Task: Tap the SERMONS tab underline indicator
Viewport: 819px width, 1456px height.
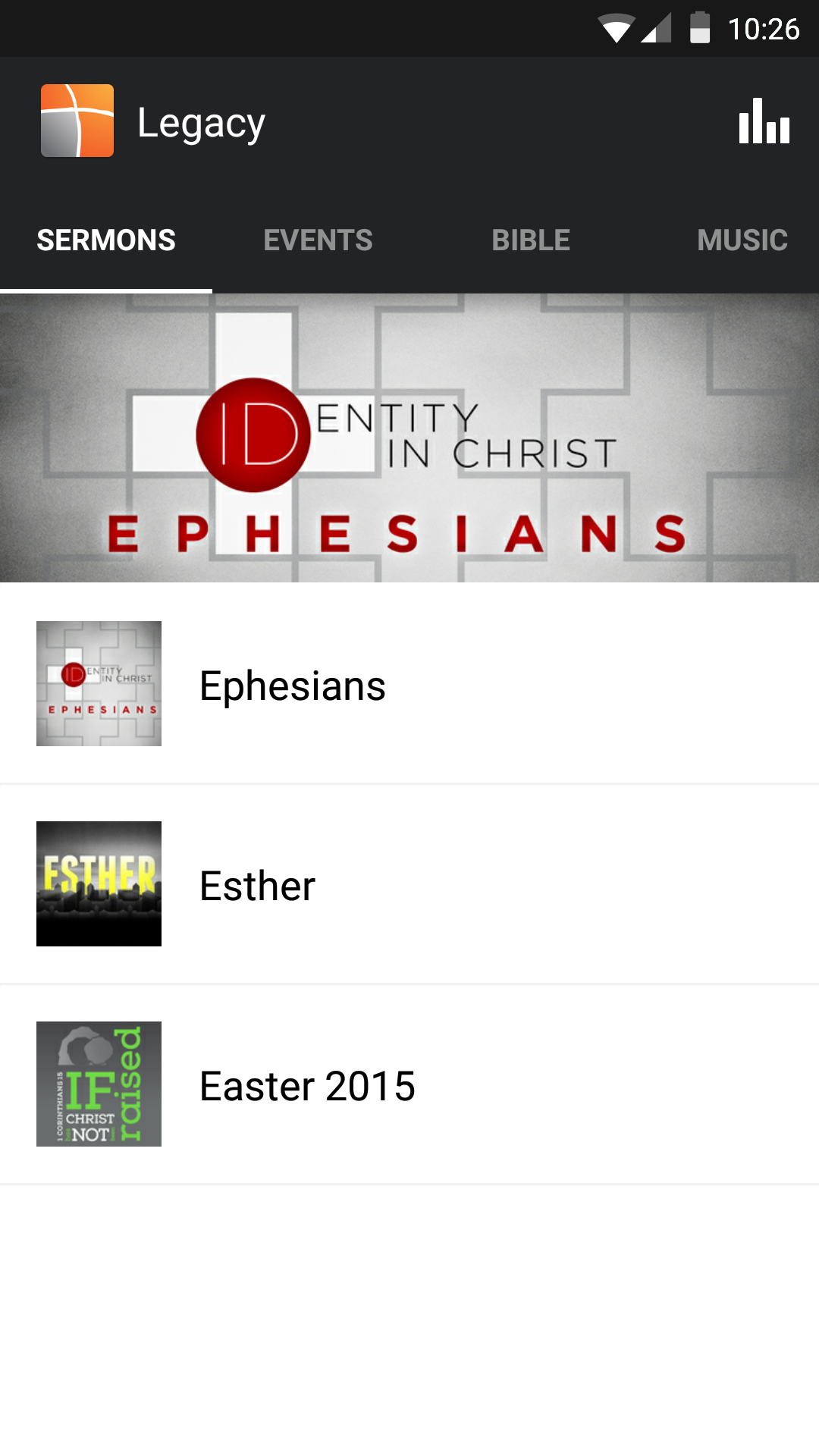Action: pyautogui.click(x=105, y=289)
